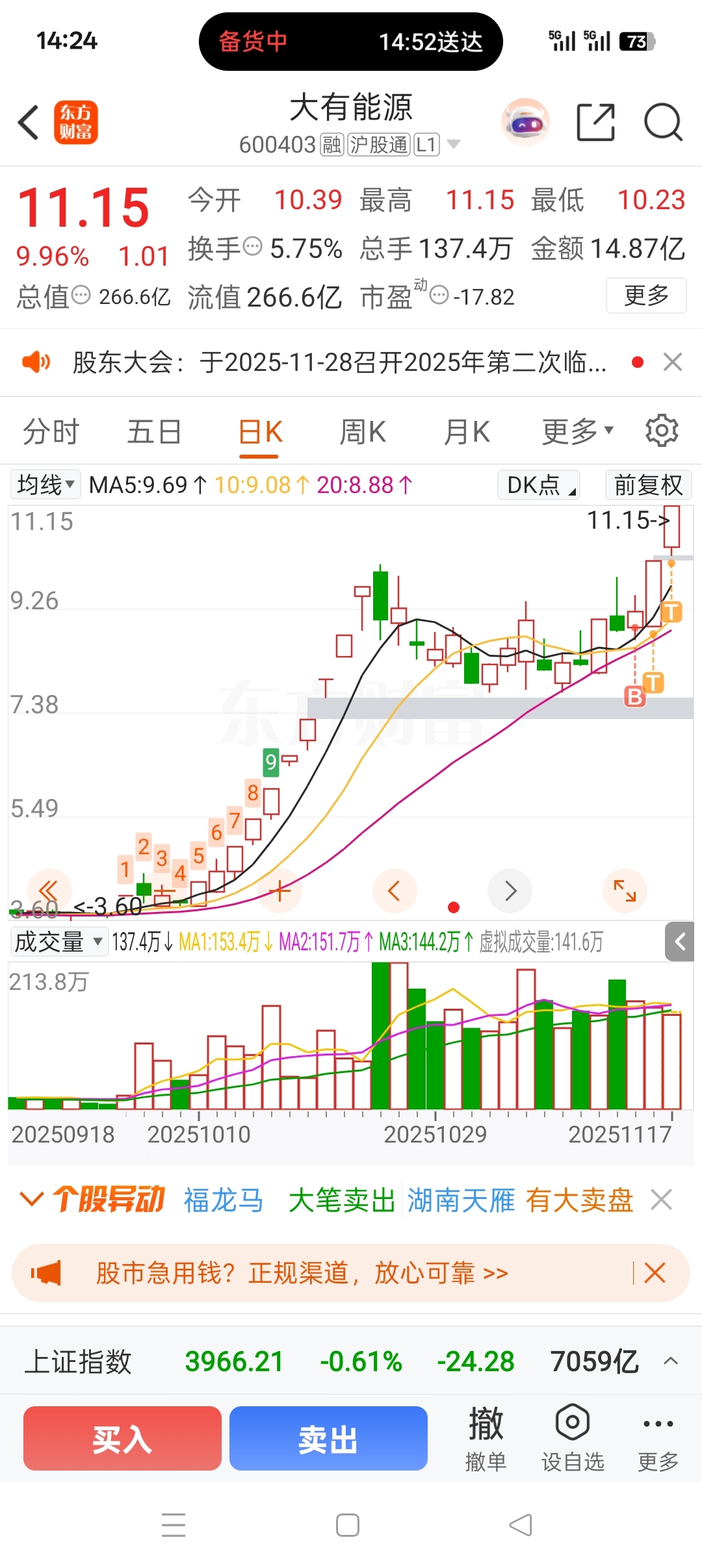Open the 均线 indicator dropdown

click(x=45, y=485)
